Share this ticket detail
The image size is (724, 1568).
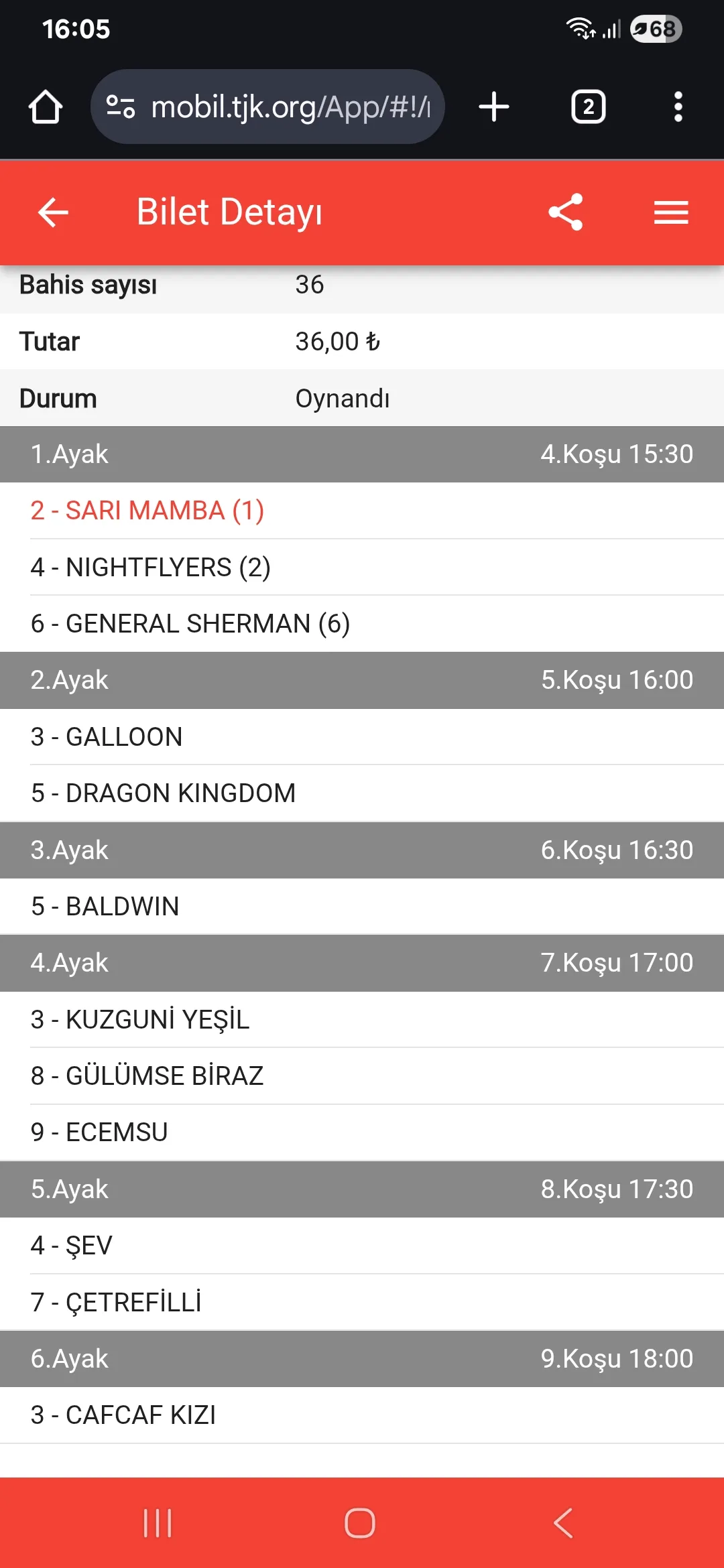[566, 212]
